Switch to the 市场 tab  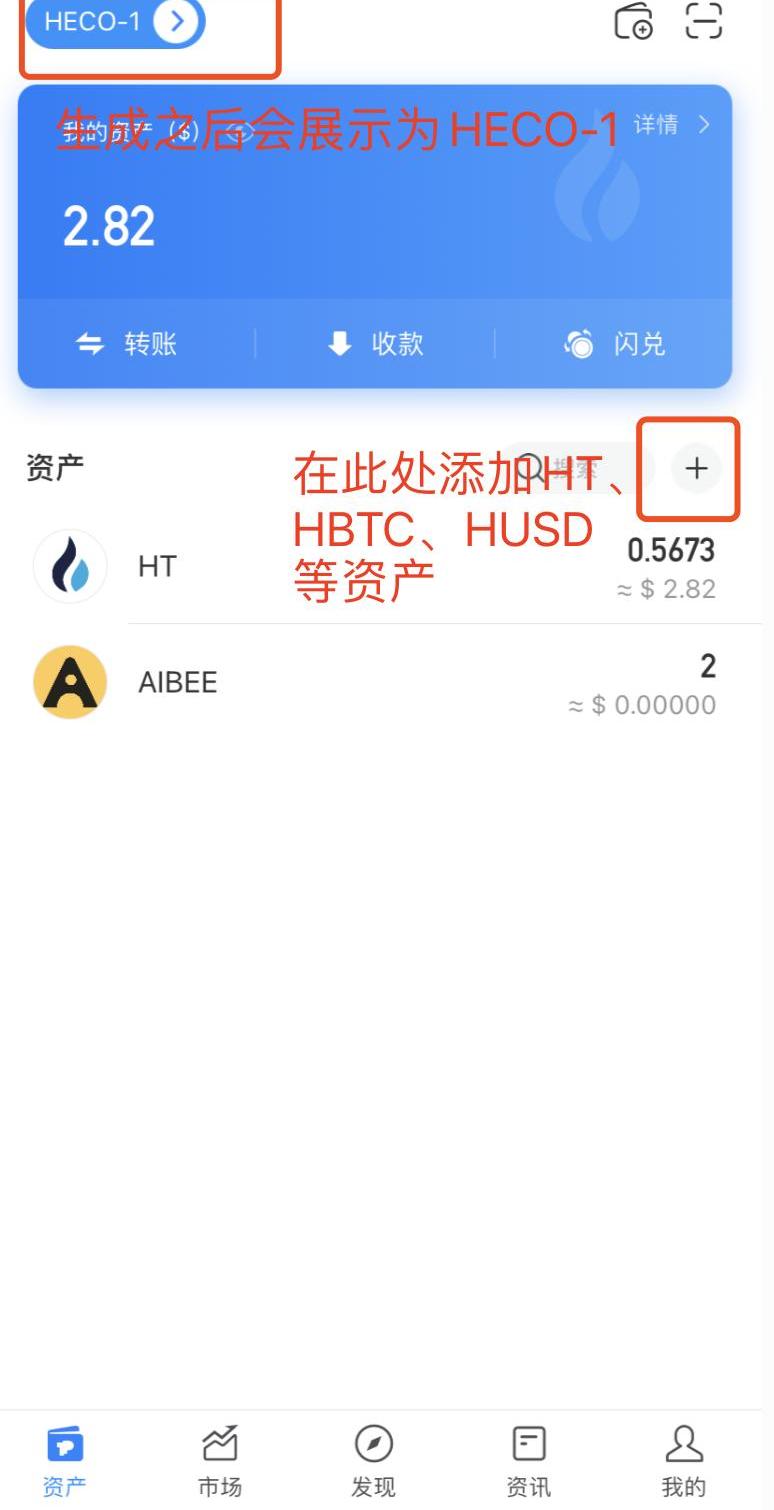pos(219,1460)
